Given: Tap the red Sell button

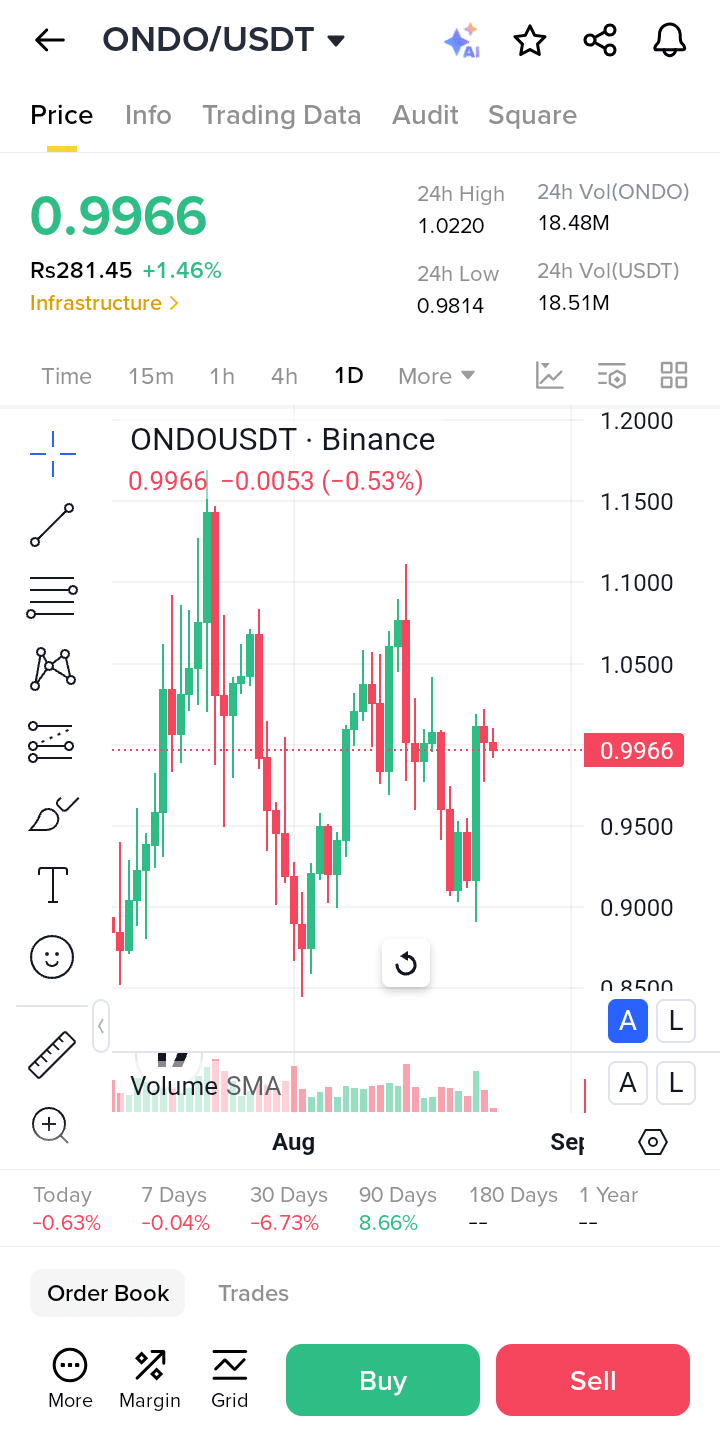Looking at the screenshot, I should 593,1380.
